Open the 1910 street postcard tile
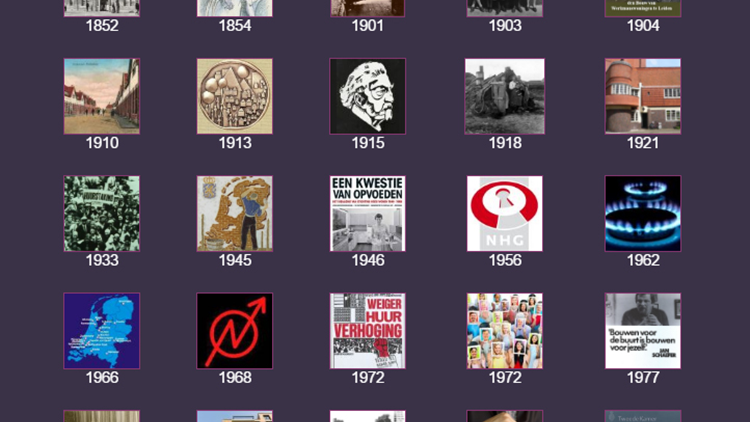 (x=102, y=96)
